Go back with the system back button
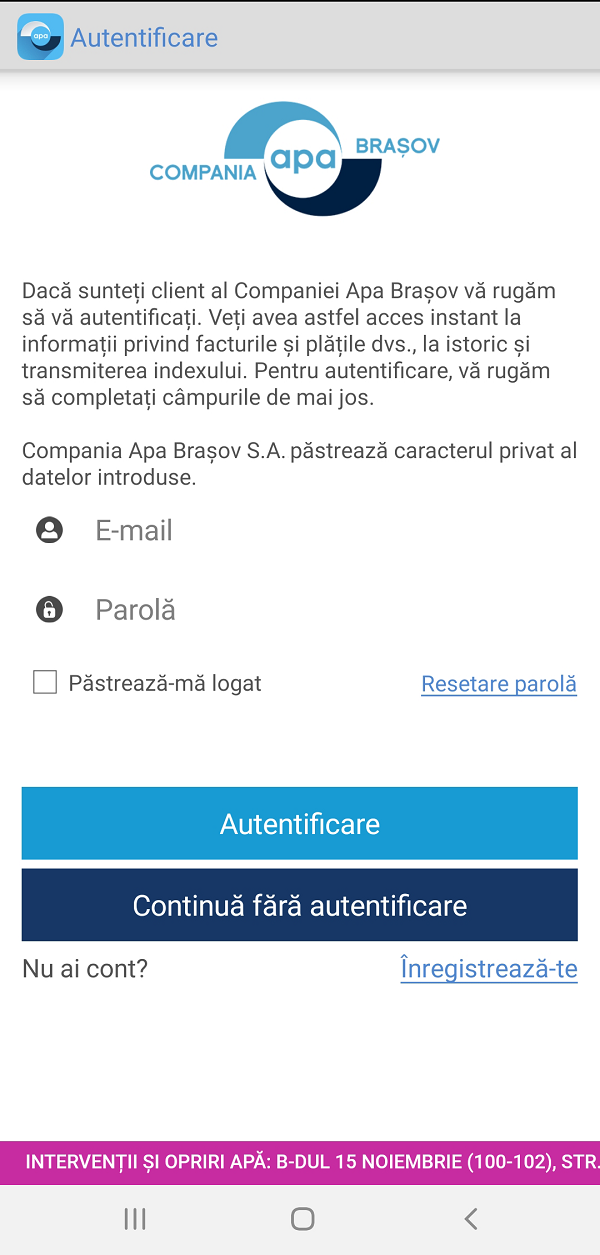The height and width of the screenshot is (1255, 600). pos(471,1218)
